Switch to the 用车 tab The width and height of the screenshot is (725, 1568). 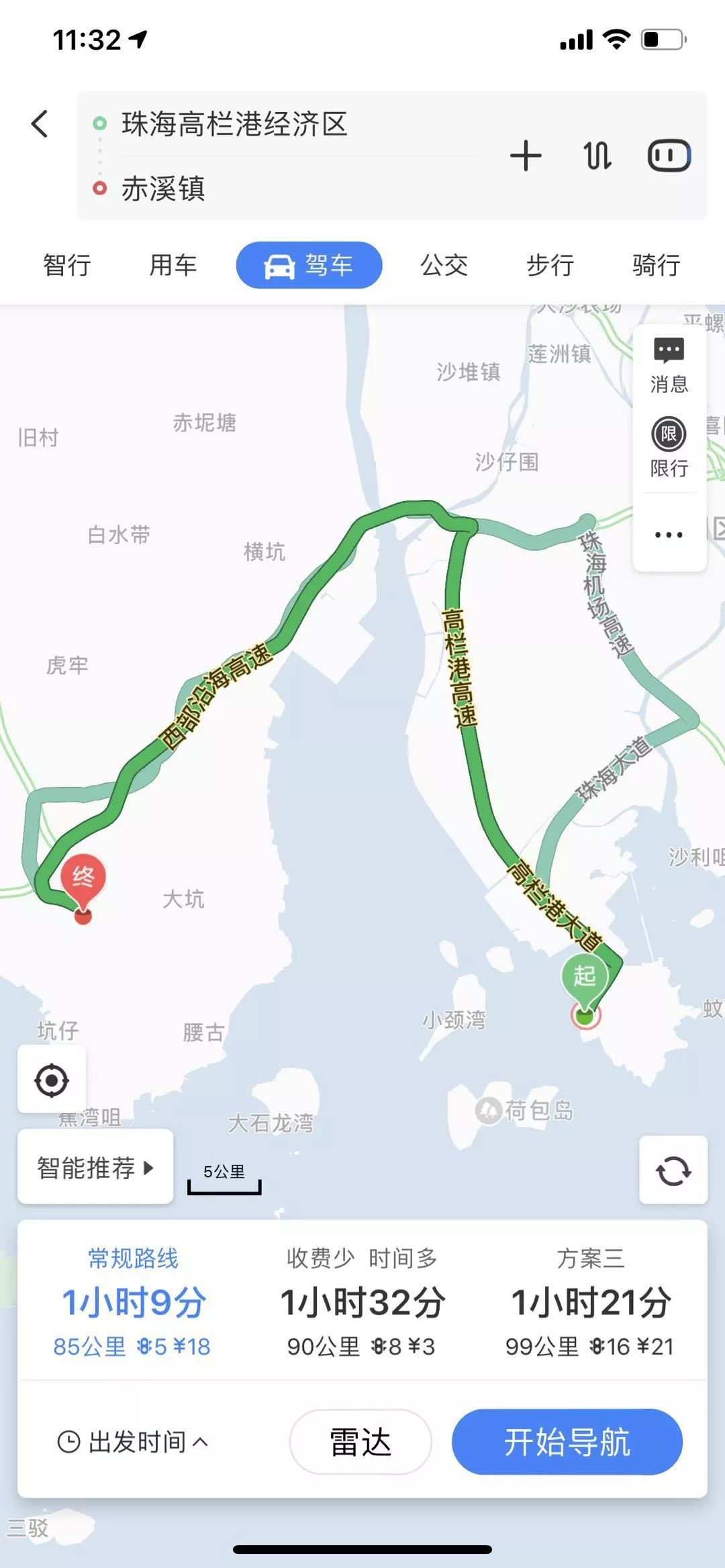(x=173, y=265)
